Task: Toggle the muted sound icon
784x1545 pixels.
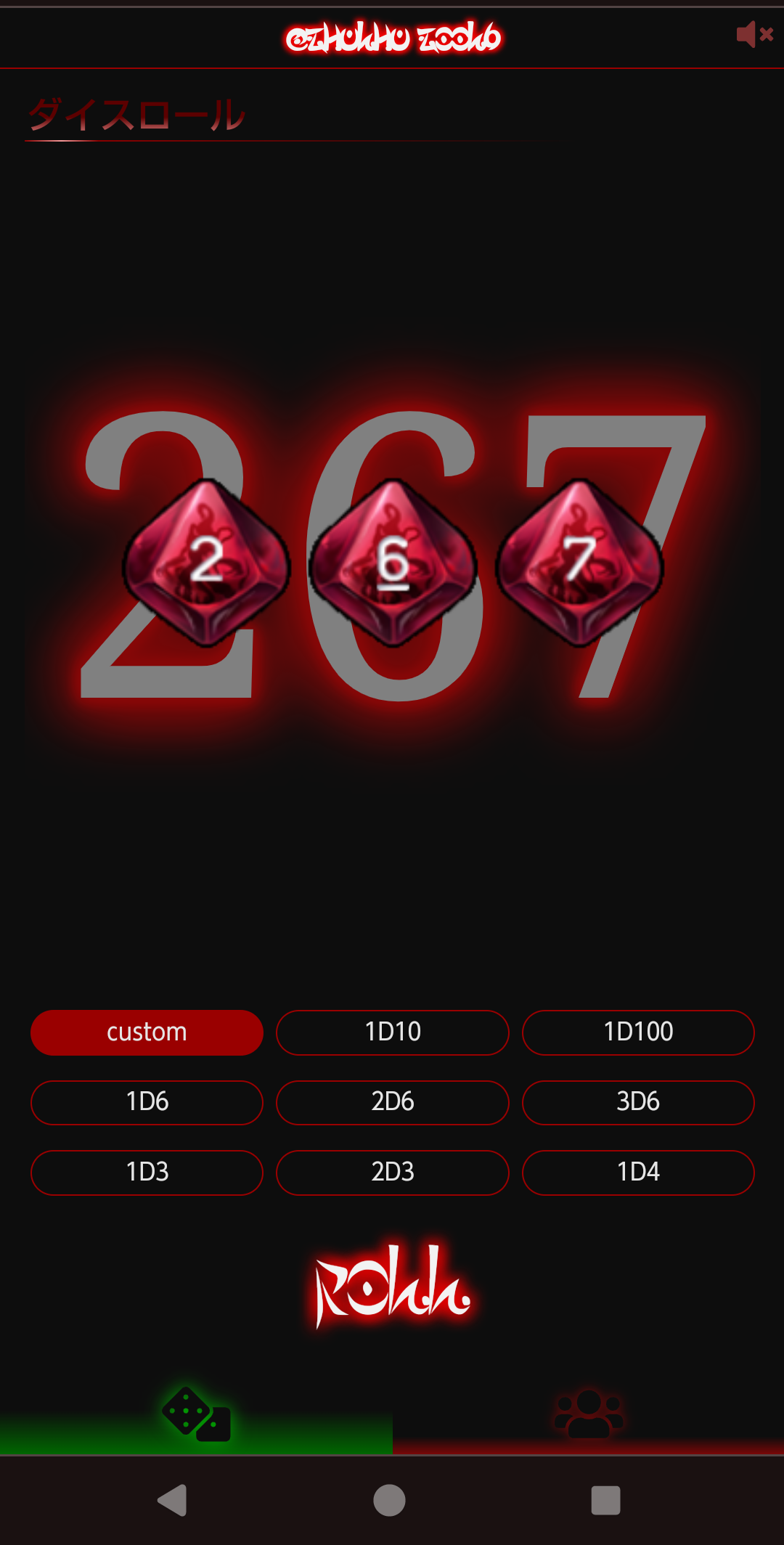Action: (x=754, y=34)
